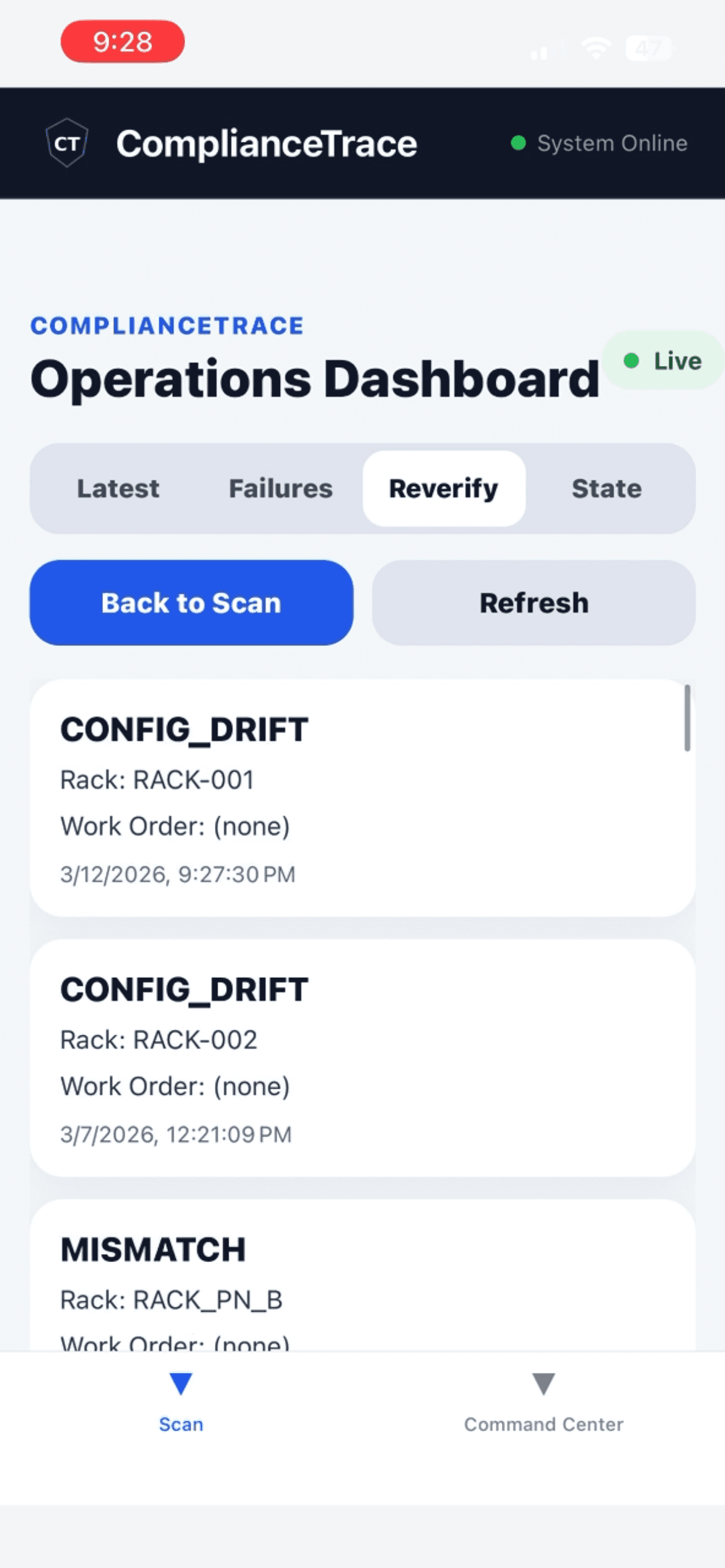725x1568 pixels.
Task: Select the Reverify tab
Action: click(444, 488)
